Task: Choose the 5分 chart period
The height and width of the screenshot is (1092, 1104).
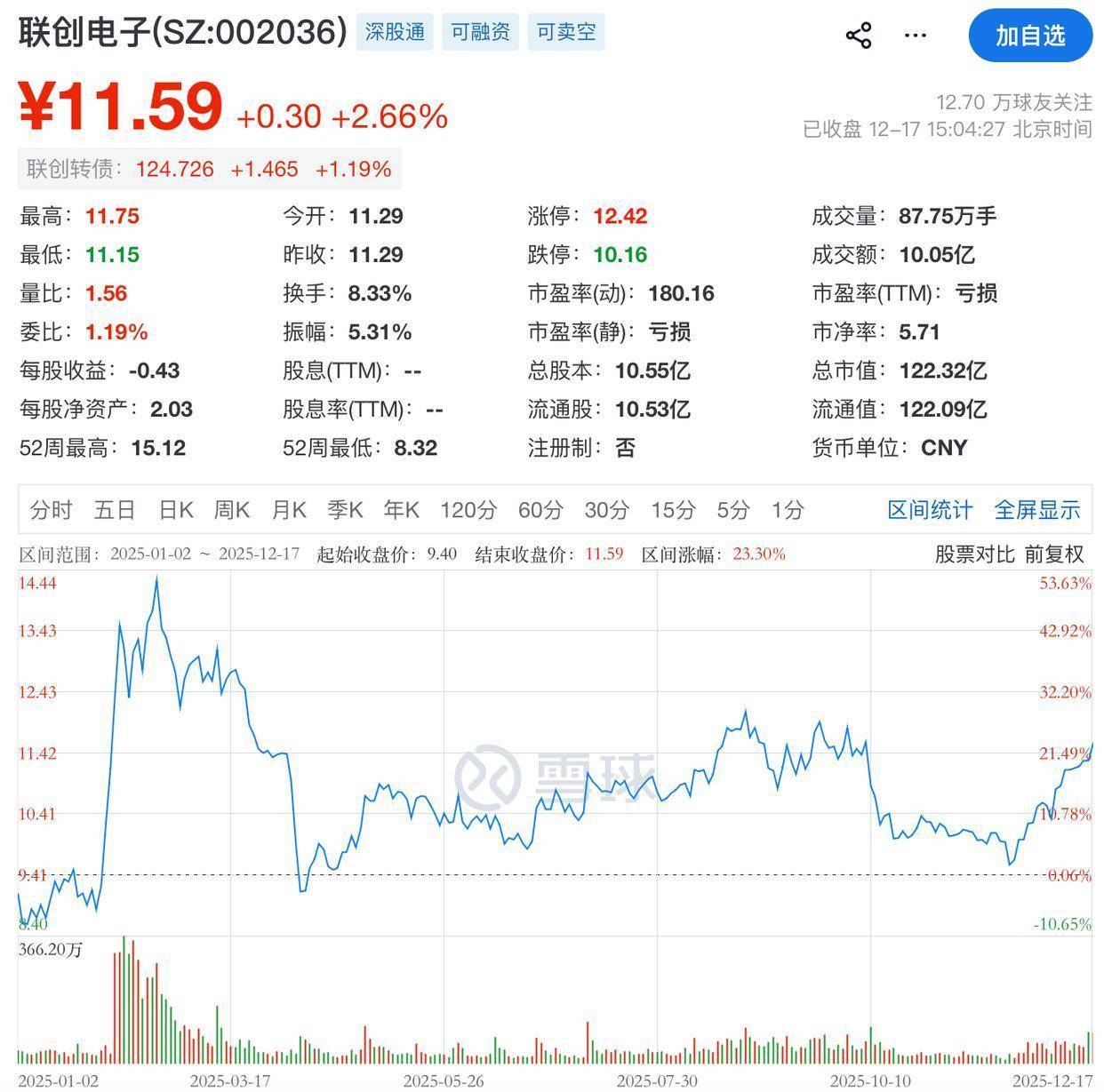Action: pos(733,510)
